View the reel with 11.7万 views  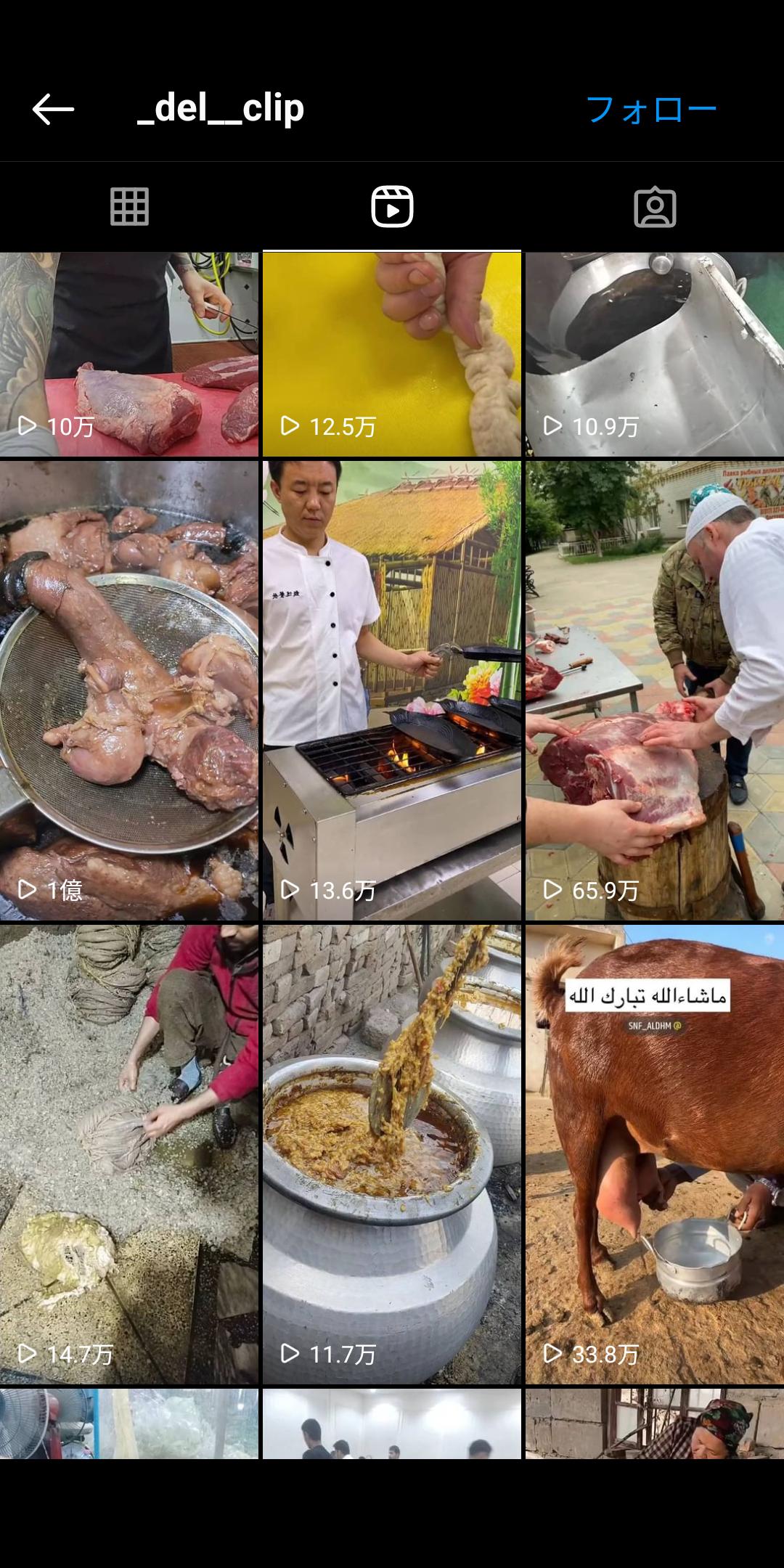pyautogui.click(x=392, y=1154)
